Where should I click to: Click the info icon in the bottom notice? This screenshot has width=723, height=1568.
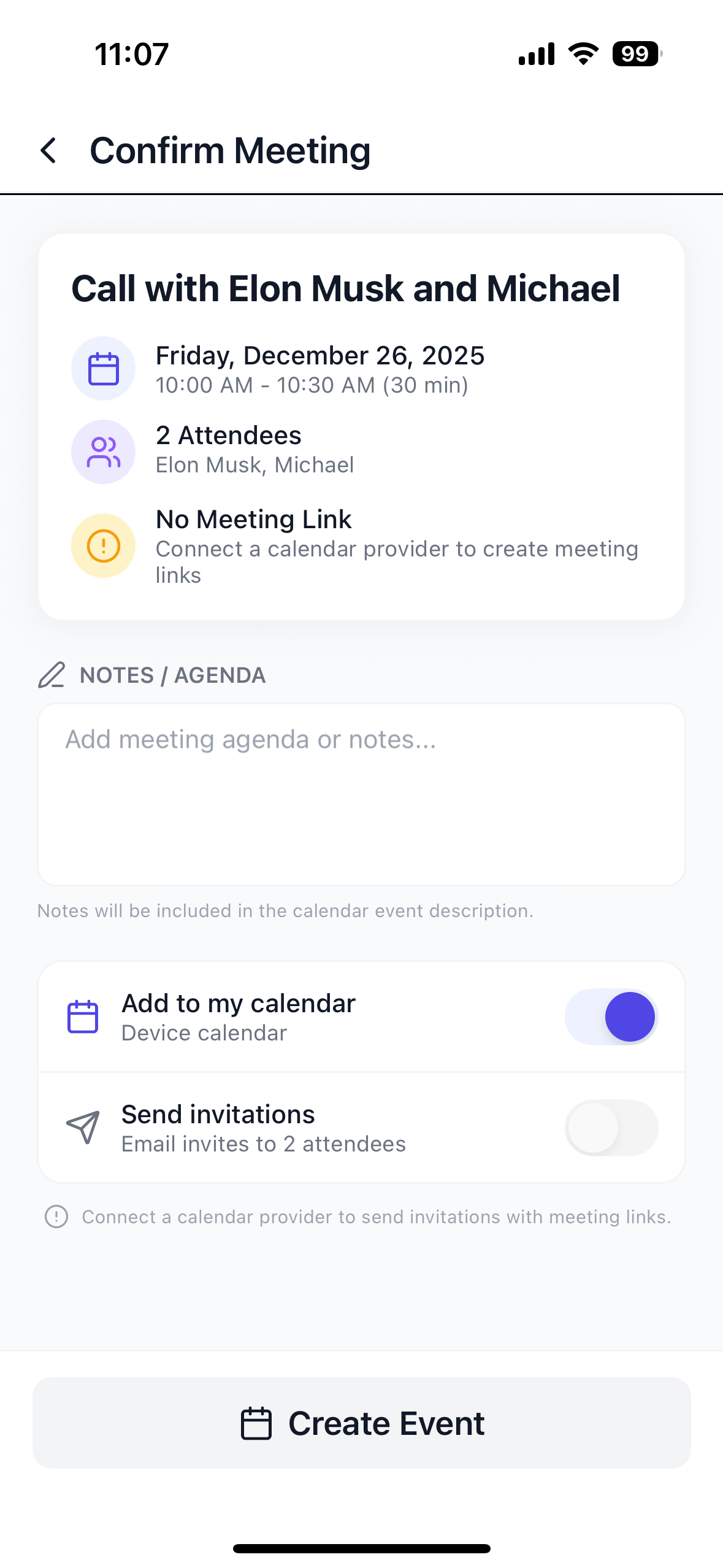click(56, 1216)
